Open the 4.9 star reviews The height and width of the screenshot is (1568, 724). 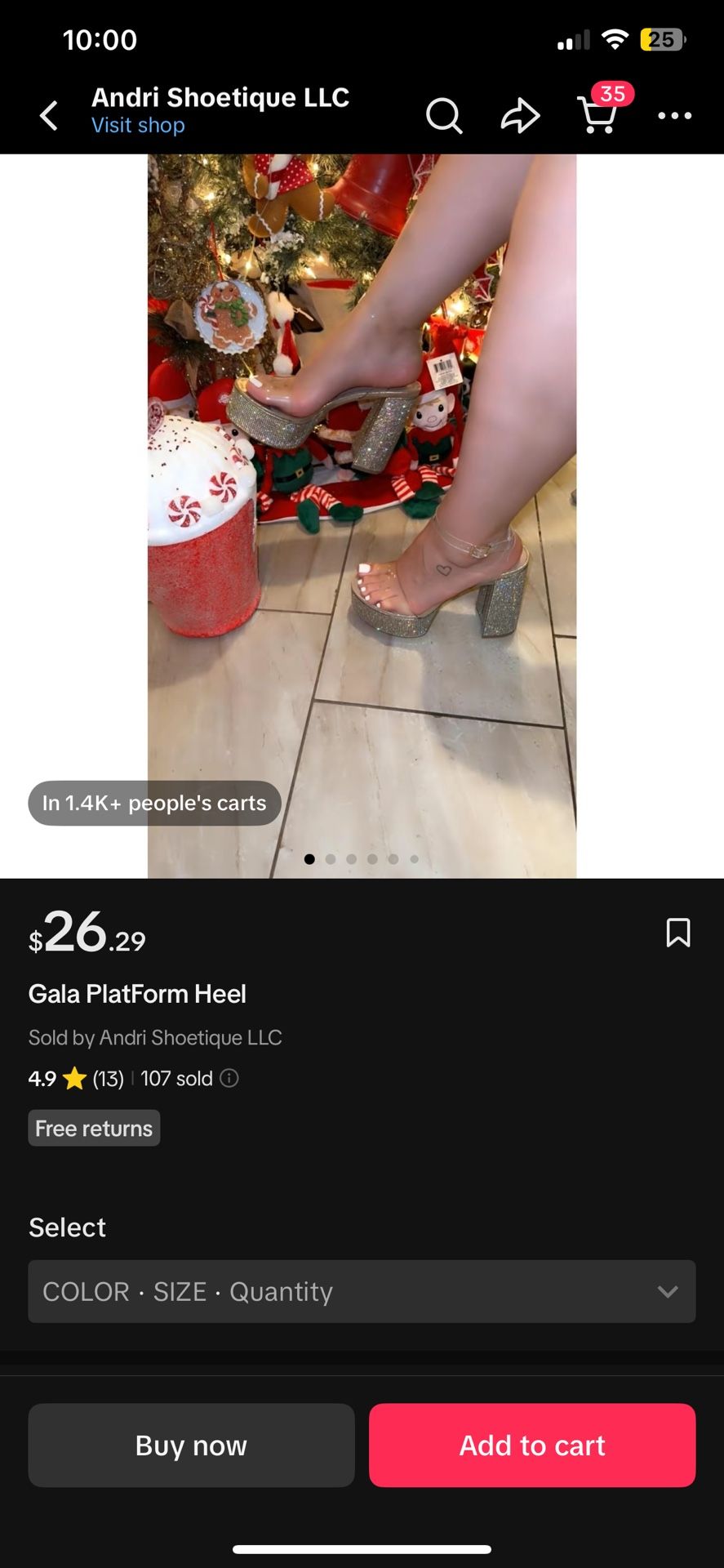pyautogui.click(x=76, y=1078)
